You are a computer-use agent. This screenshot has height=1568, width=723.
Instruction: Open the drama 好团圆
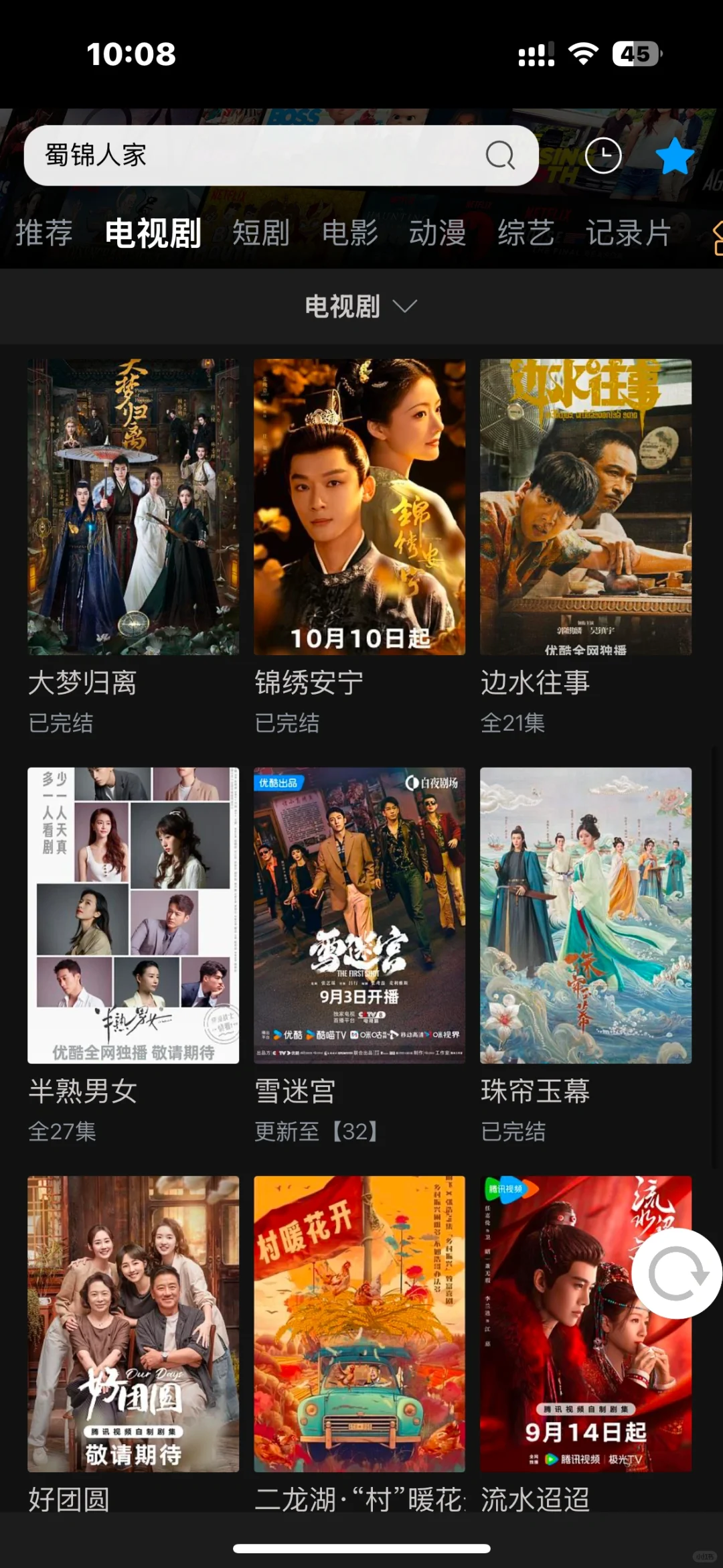tap(133, 1324)
